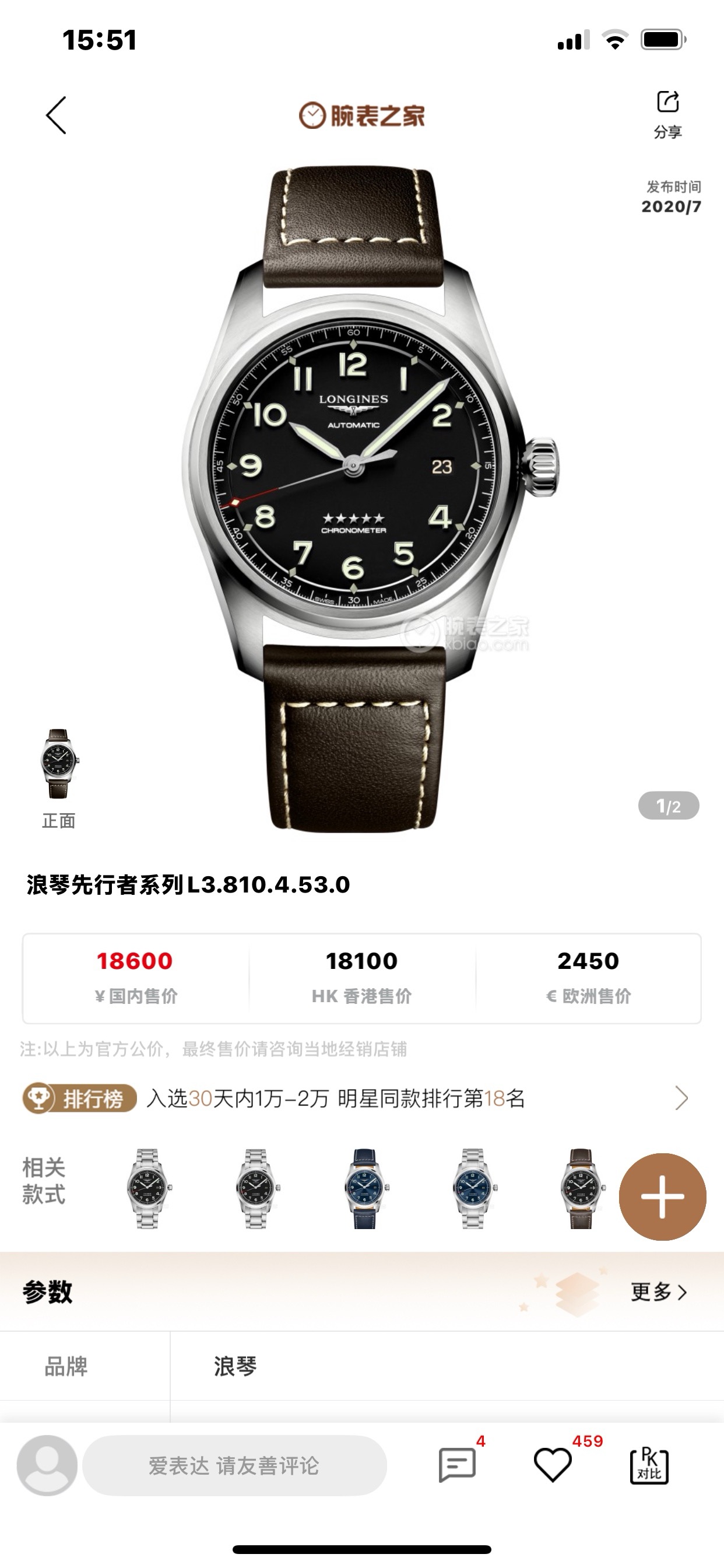Open the 爱表达 请友善评论 comment box
The width and height of the screenshot is (724, 1568).
point(234,1466)
